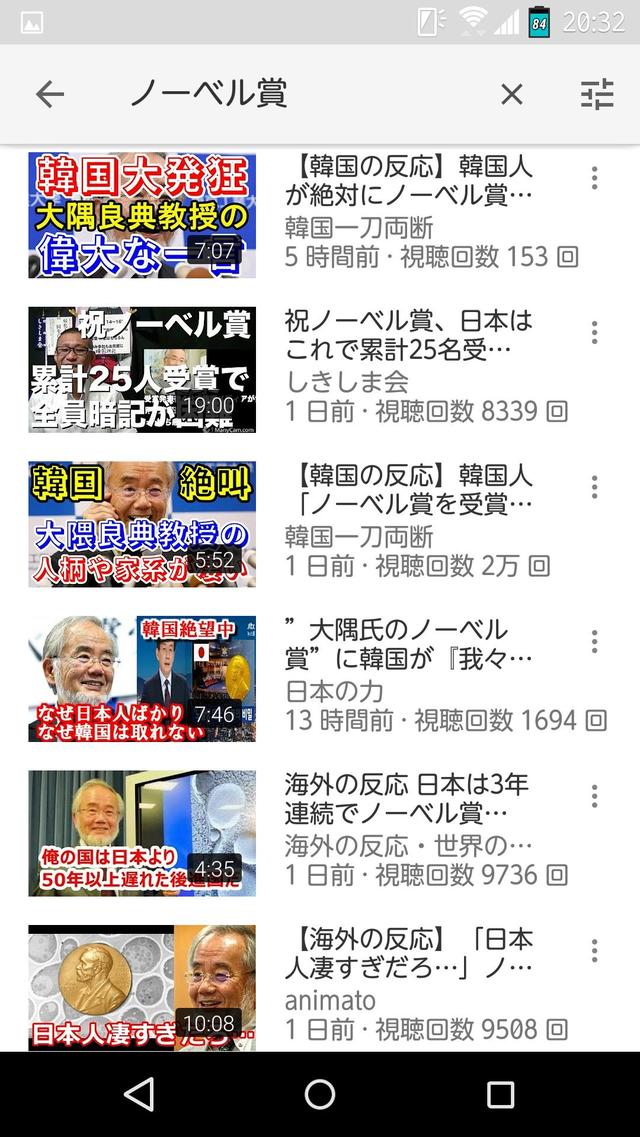640x1137 pixels.
Task: Open search filter options
Action: pyautogui.click(x=597, y=95)
